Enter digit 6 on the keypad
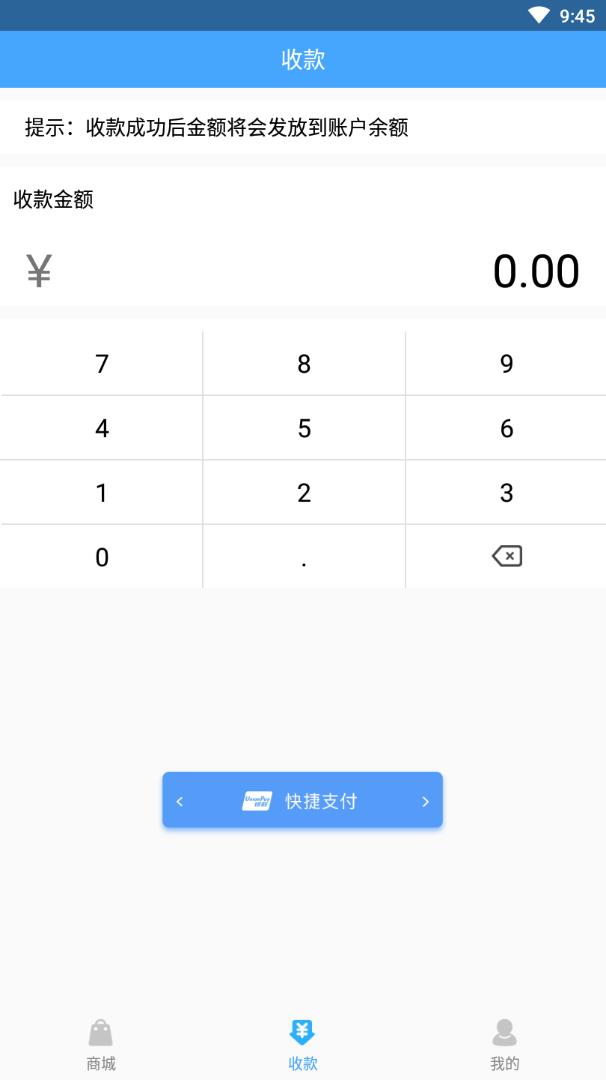 click(506, 428)
